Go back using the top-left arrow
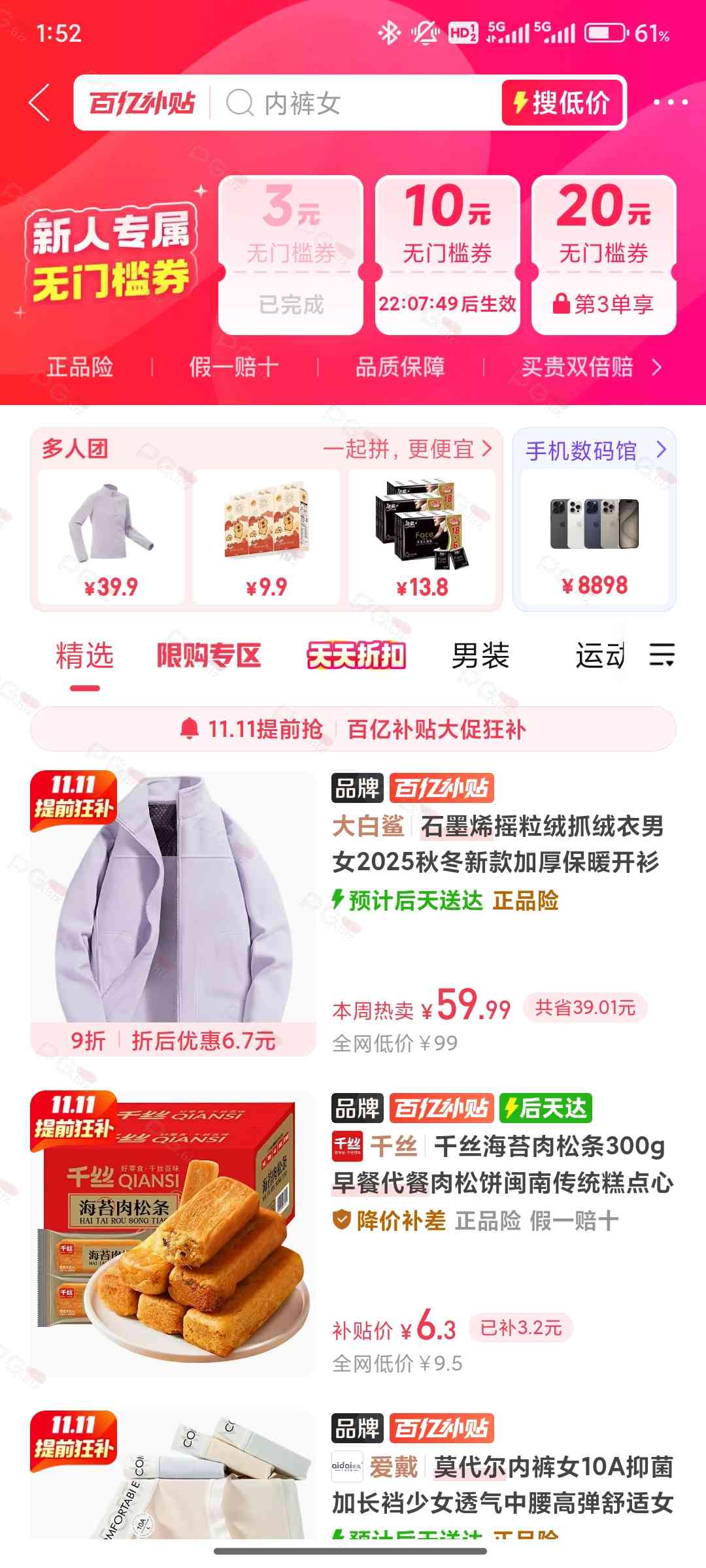Viewport: 706px width, 1568px height. click(40, 103)
